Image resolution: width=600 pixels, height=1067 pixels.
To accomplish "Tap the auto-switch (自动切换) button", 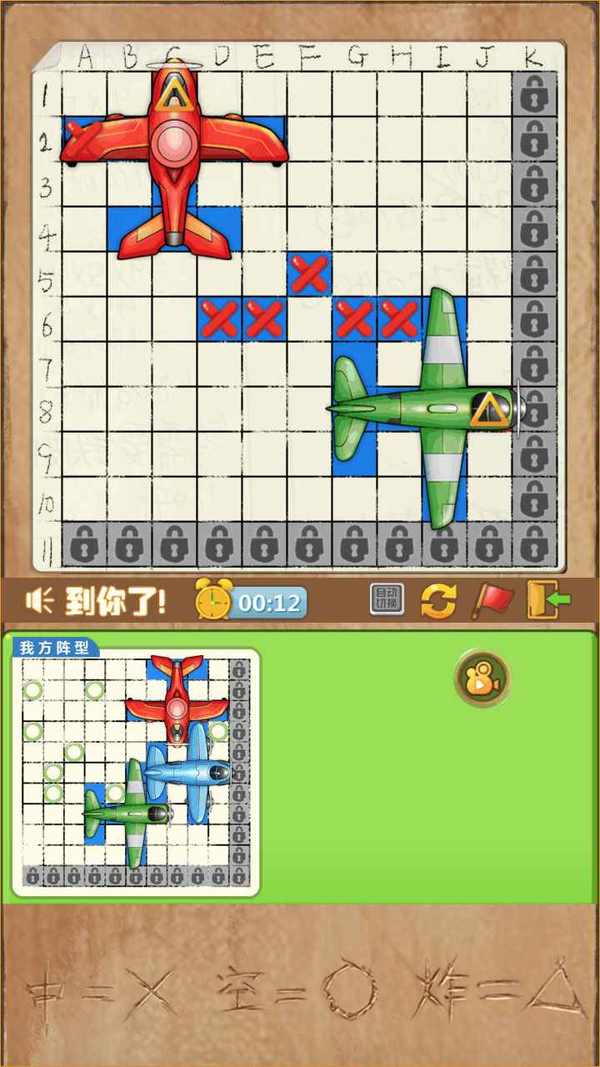I will coord(387,601).
